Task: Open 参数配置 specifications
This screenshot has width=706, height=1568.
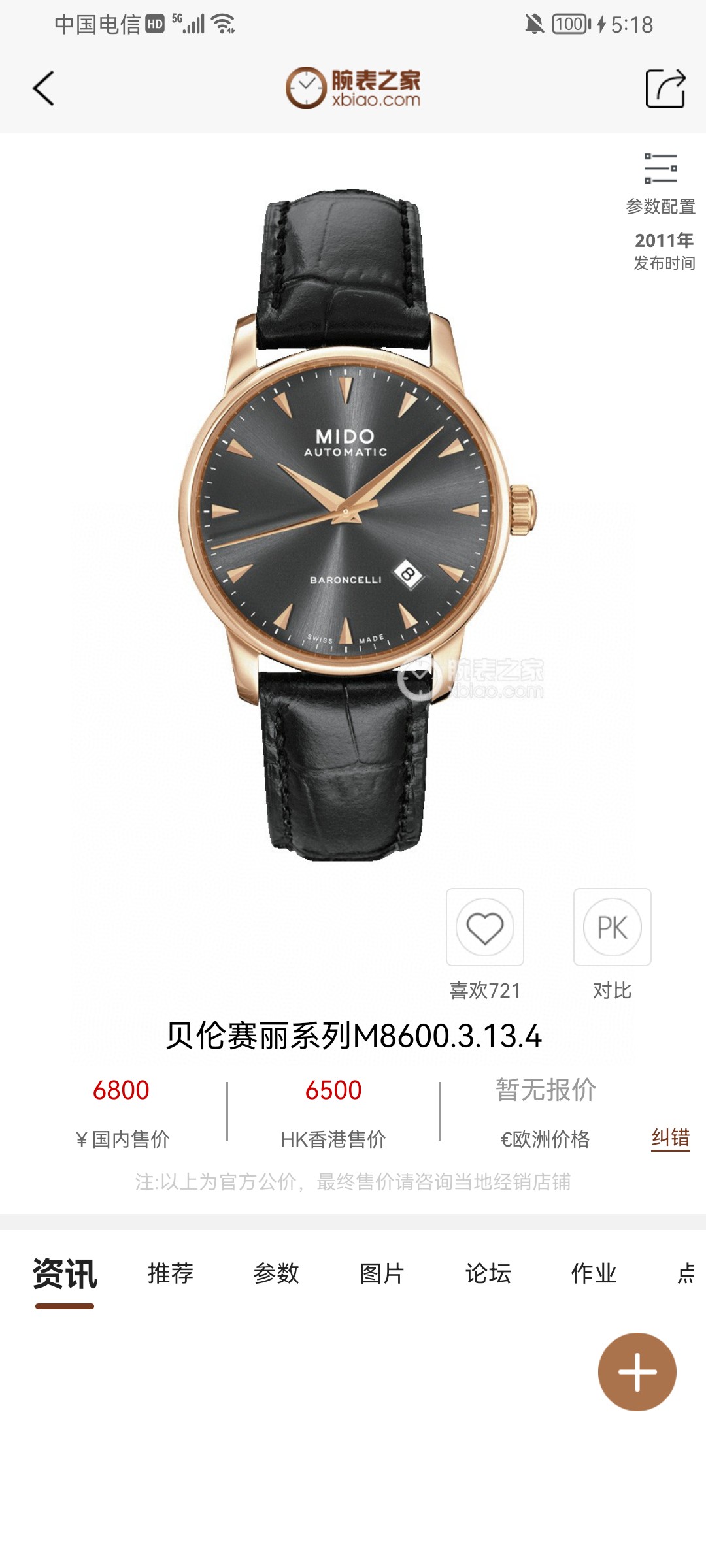Action: pyautogui.click(x=660, y=183)
